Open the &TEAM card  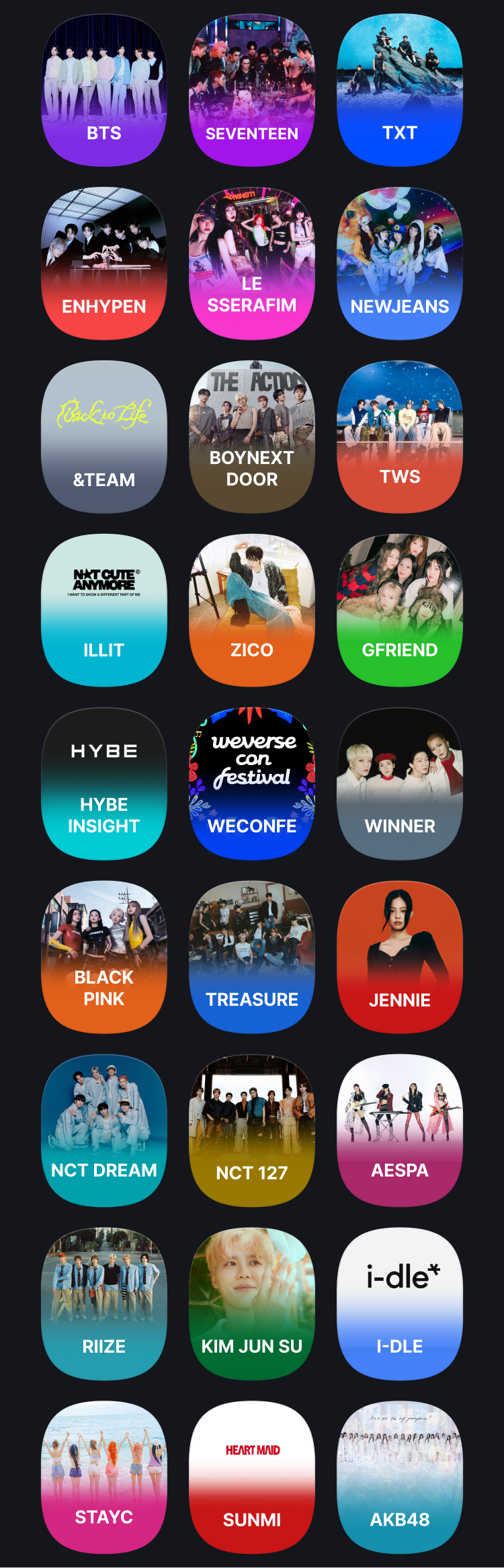click(x=104, y=437)
